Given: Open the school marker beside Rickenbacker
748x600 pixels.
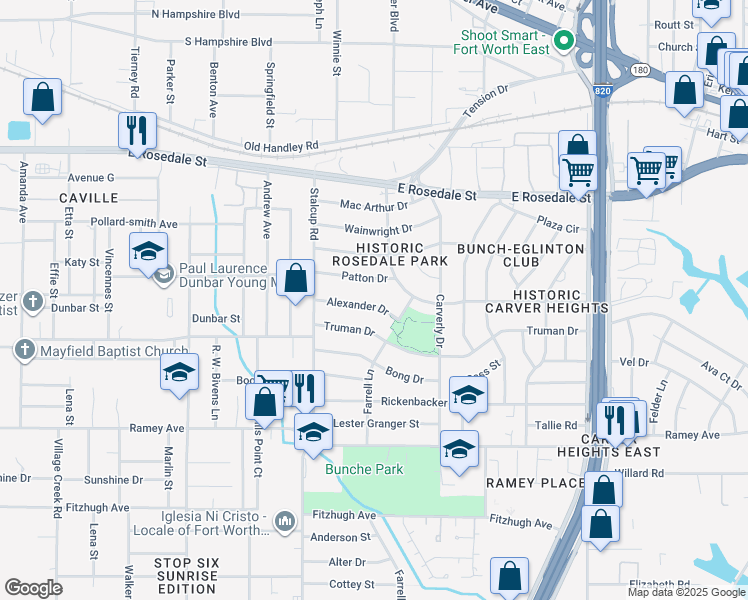Looking at the screenshot, I should click(x=467, y=395).
